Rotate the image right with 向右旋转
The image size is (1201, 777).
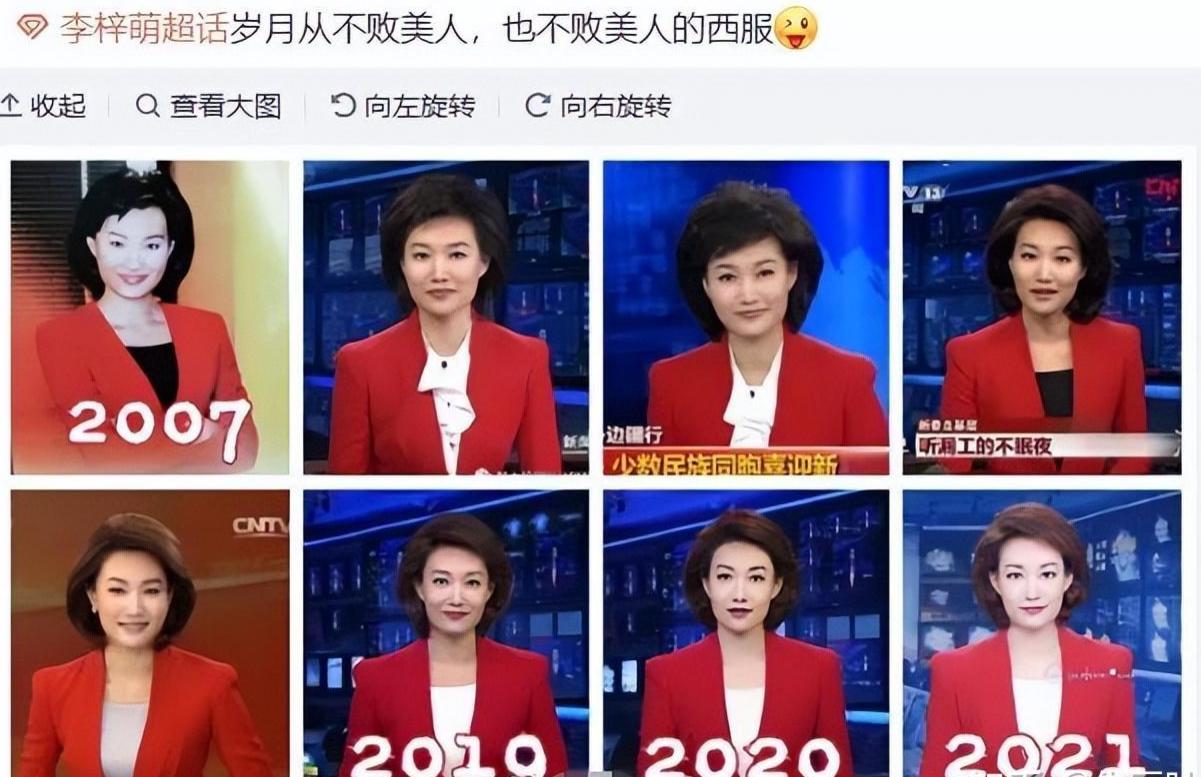[x=600, y=106]
